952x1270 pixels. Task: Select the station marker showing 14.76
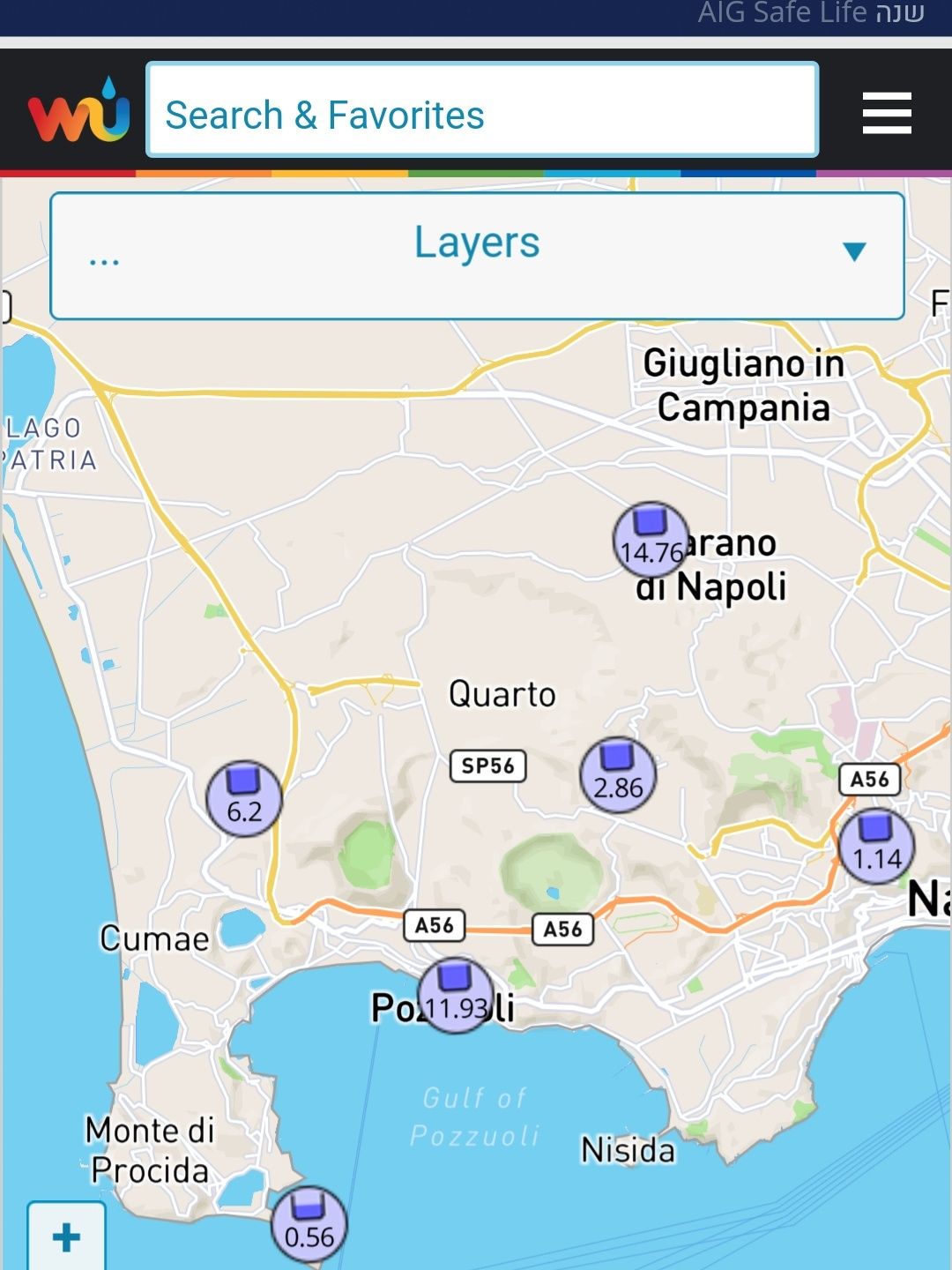651,541
